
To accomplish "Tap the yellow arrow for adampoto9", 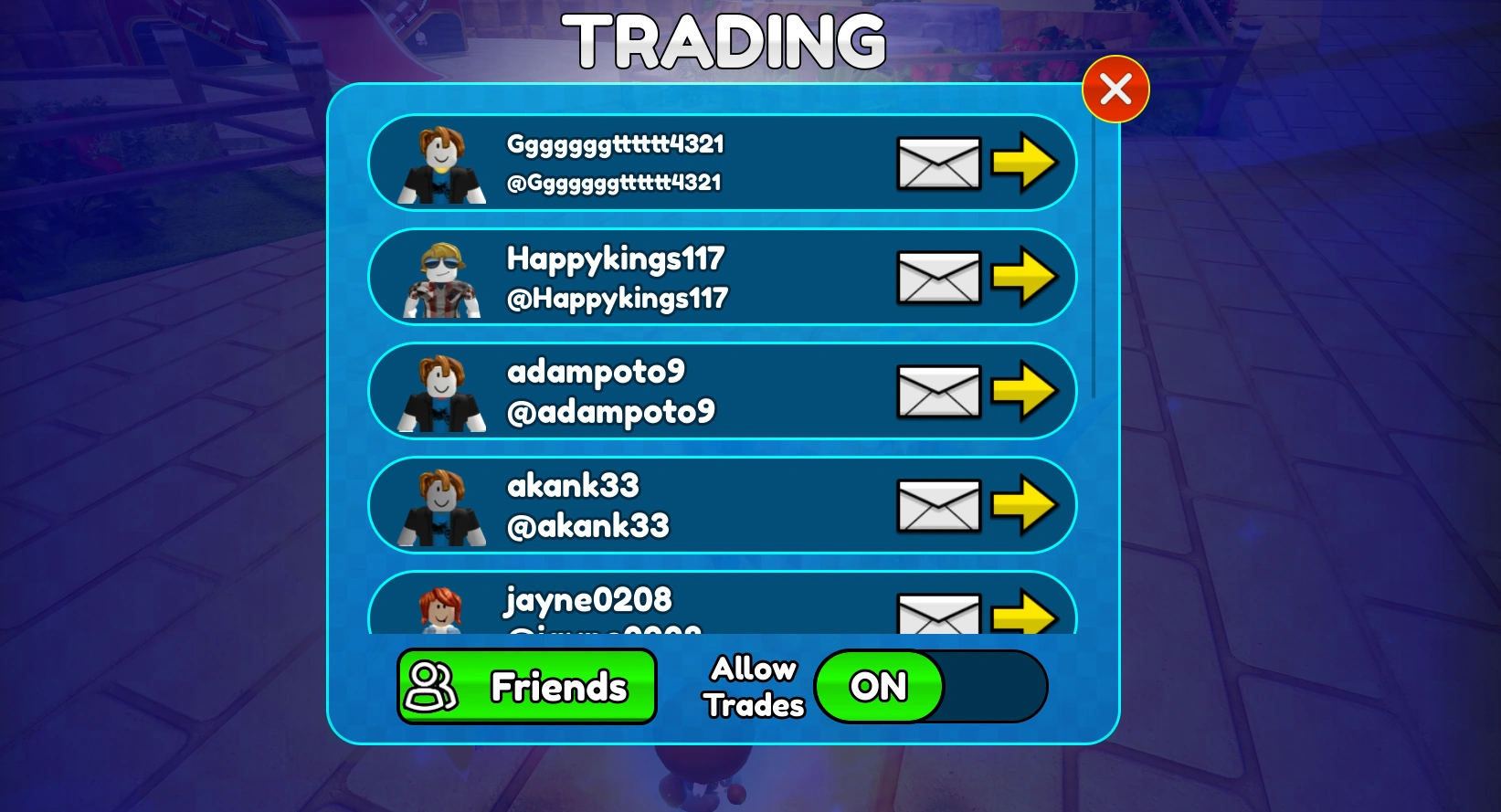I will coord(1025,391).
